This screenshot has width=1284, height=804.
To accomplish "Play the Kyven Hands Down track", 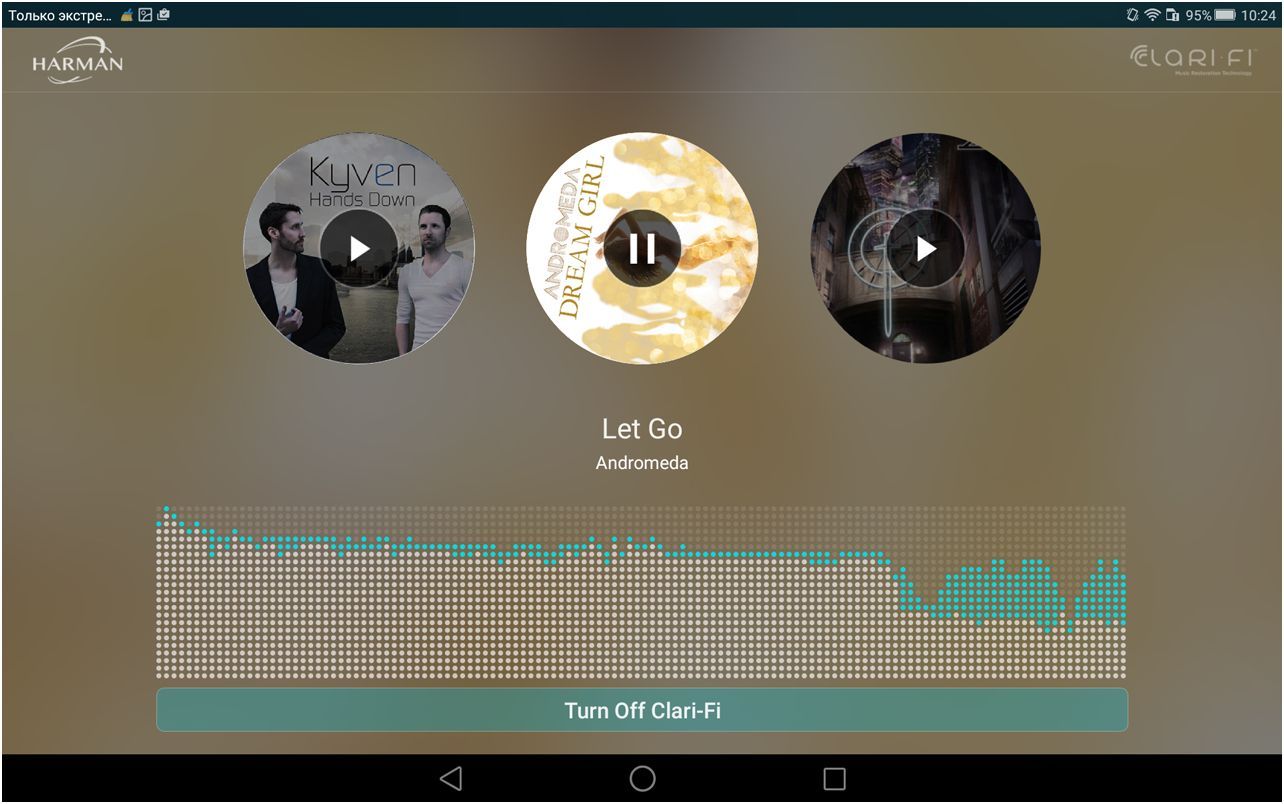I will (359, 248).
